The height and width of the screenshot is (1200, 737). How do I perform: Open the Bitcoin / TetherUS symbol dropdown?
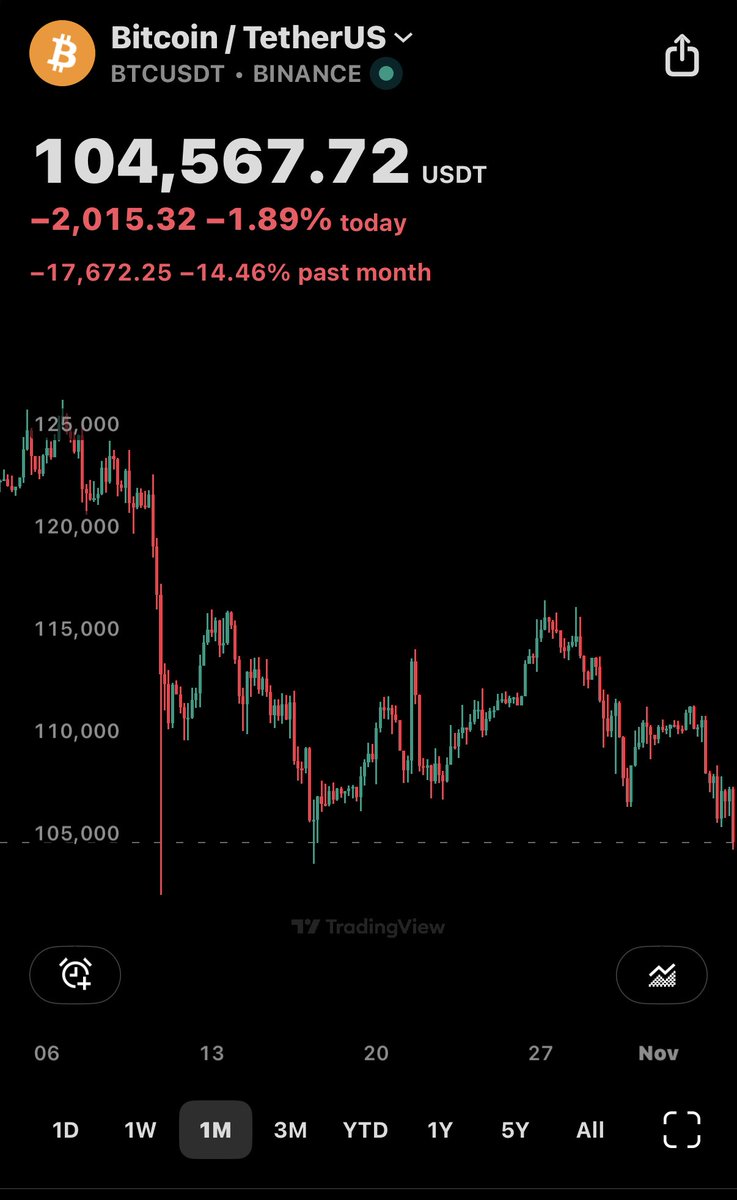pyautogui.click(x=403, y=38)
